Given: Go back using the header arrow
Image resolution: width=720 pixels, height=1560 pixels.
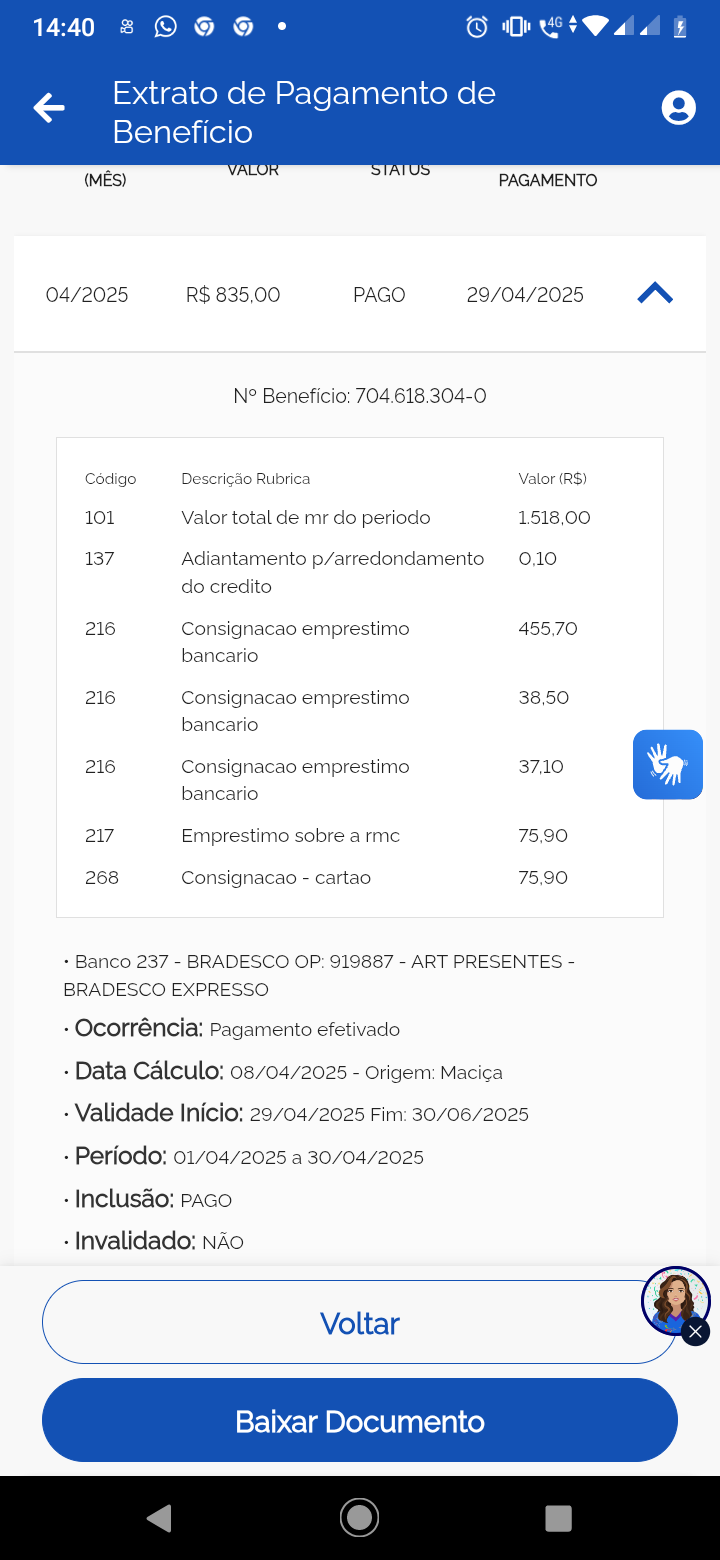Looking at the screenshot, I should [49, 108].
